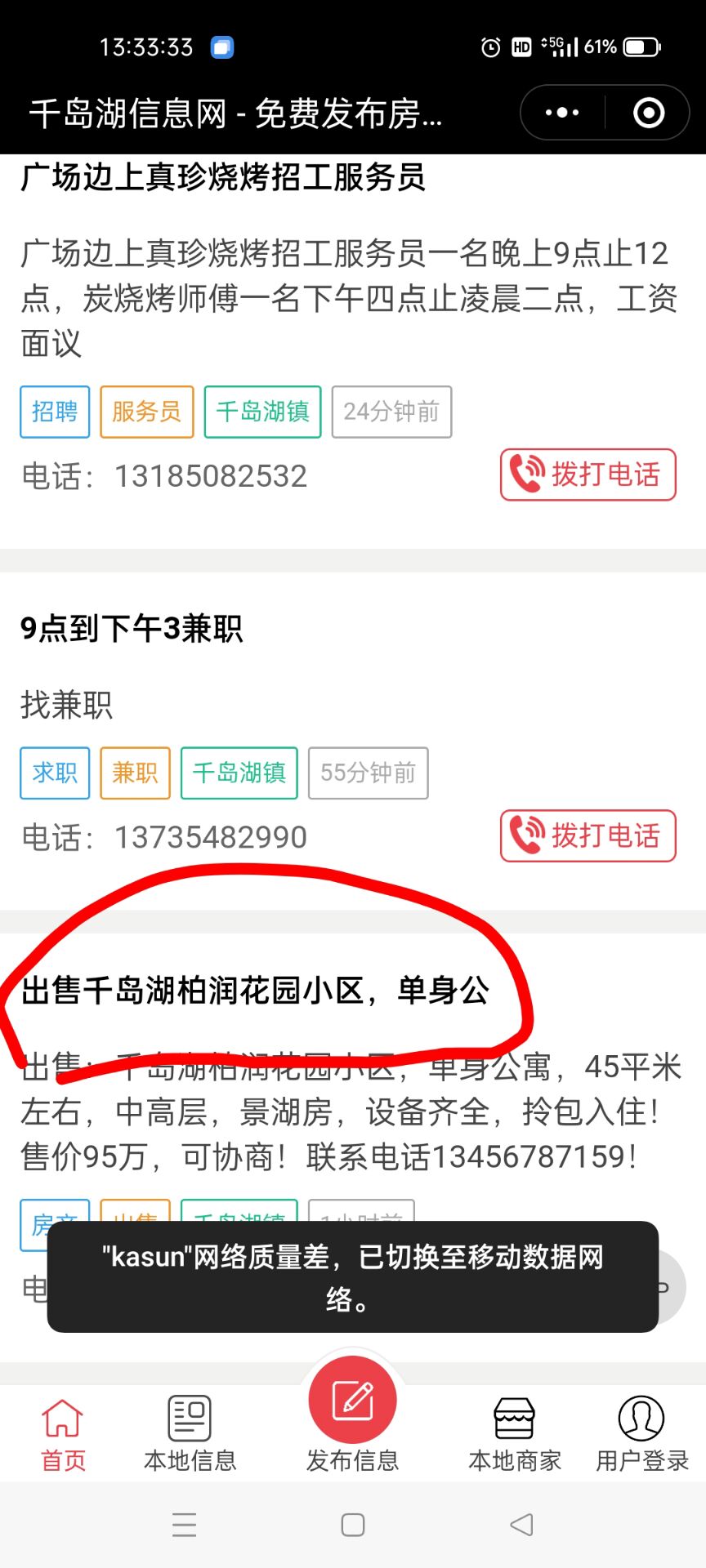Select the 招聘 tag chip
Image resolution: width=706 pixels, height=1568 pixels.
click(55, 412)
